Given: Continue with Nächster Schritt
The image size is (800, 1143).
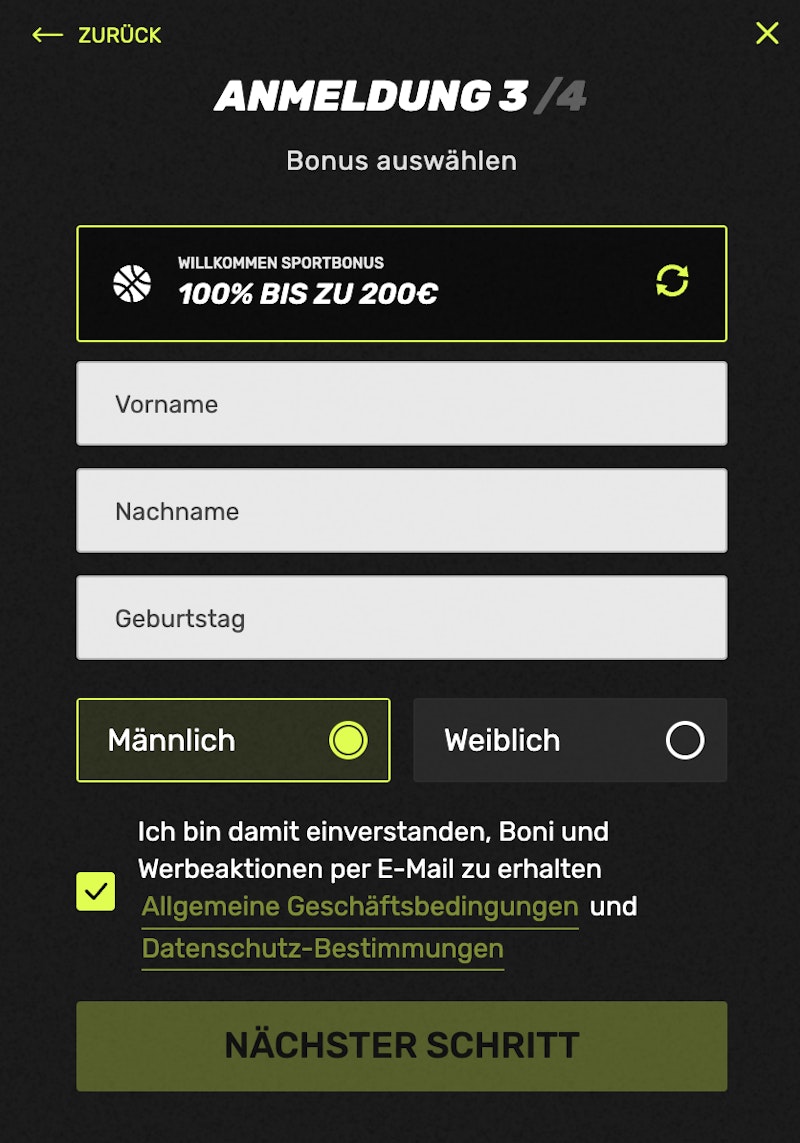Looking at the screenshot, I should pos(401,1046).
